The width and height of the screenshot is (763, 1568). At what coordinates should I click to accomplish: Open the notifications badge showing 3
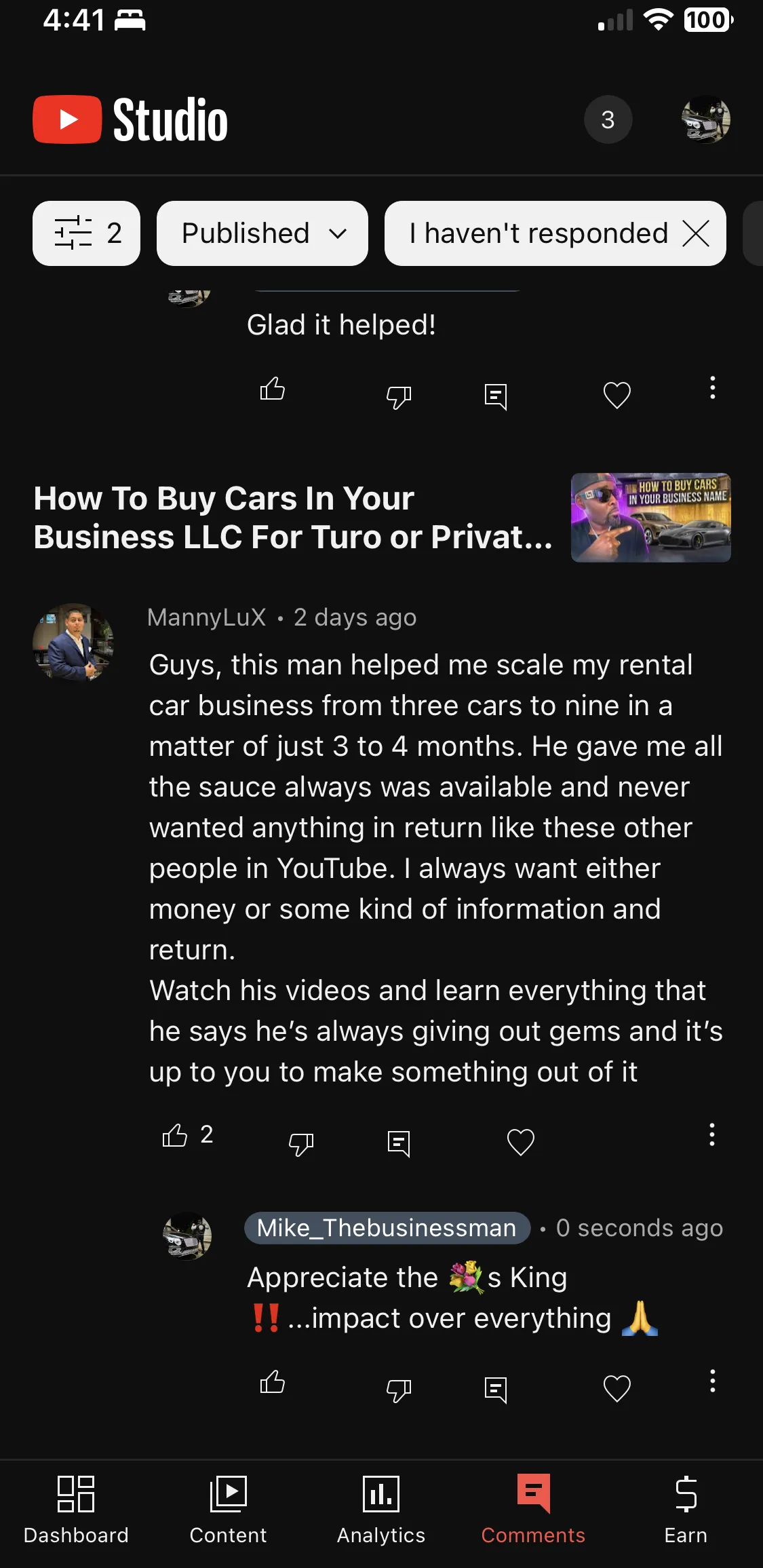608,120
